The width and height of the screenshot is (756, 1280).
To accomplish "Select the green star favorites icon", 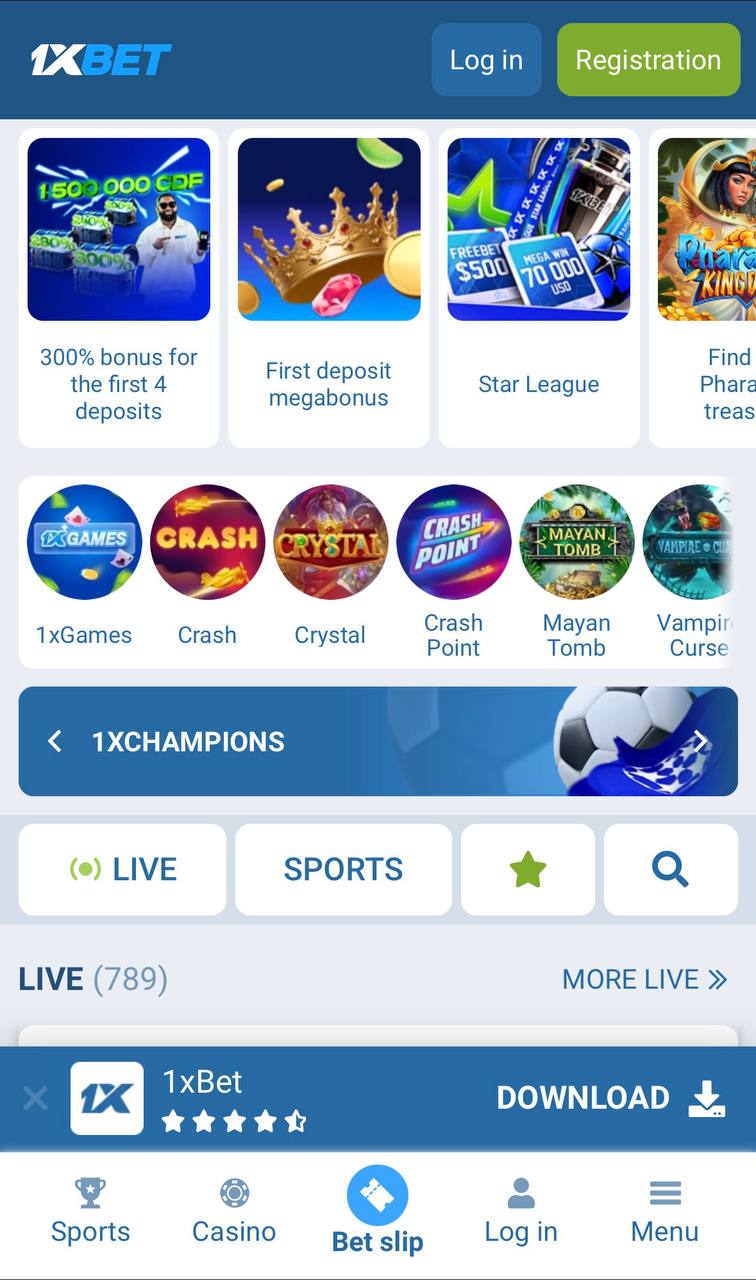I will click(x=527, y=869).
